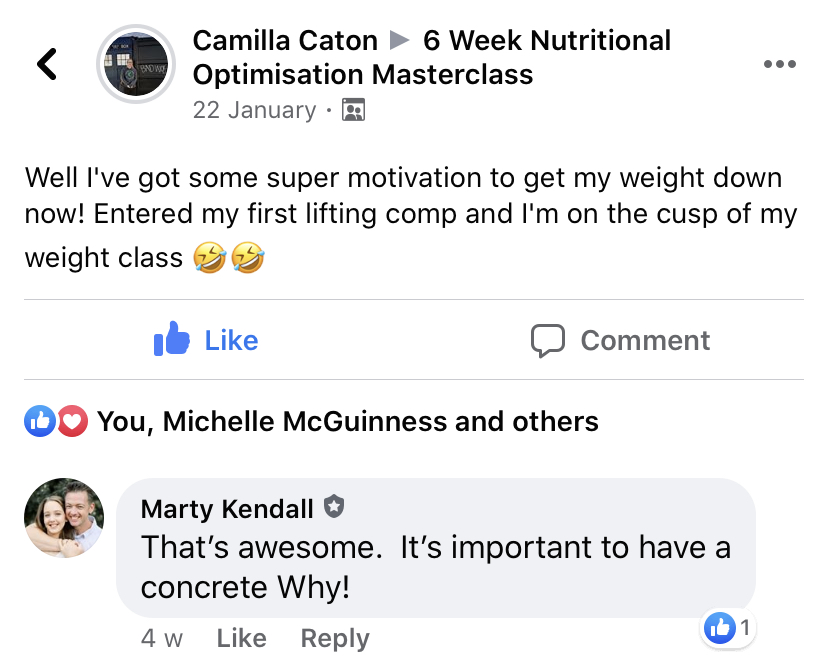Open the post's three-dot options menu
828x663 pixels.
[x=780, y=64]
